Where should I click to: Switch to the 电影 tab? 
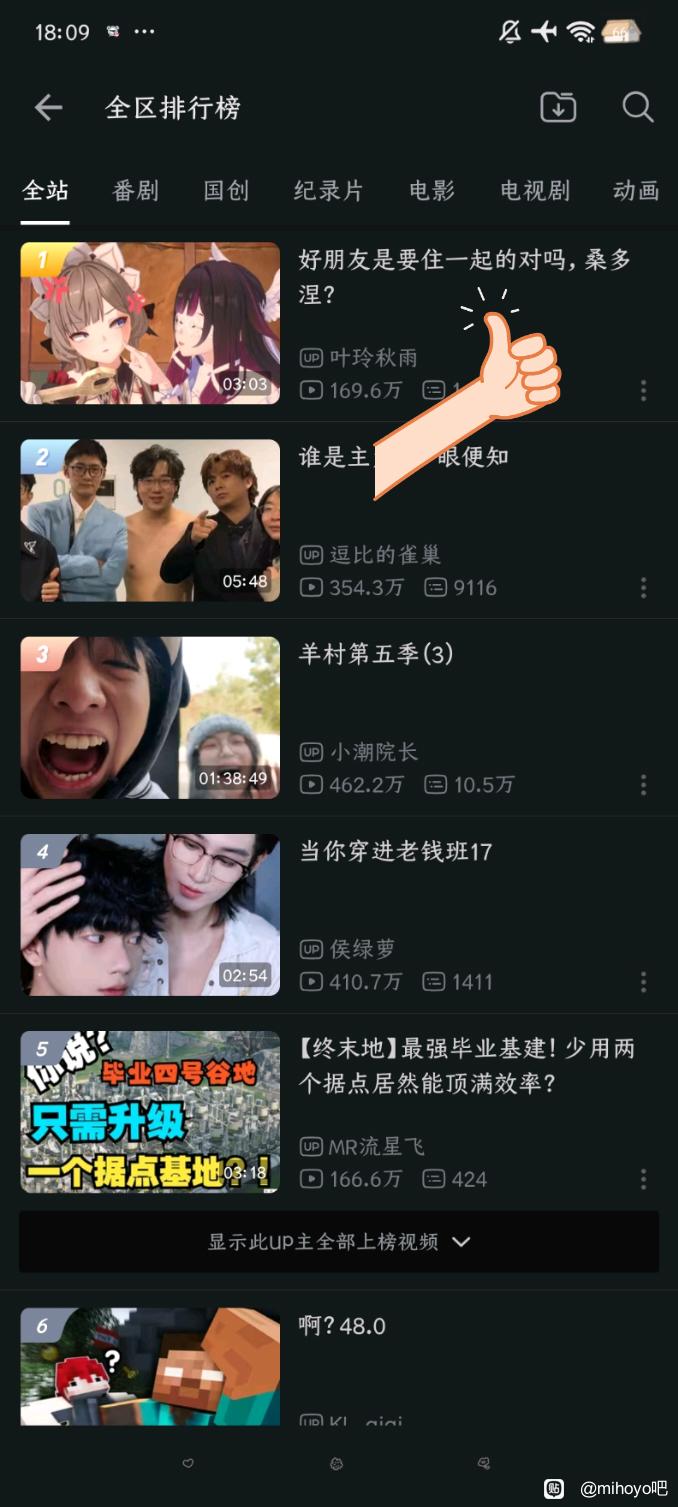click(x=432, y=190)
